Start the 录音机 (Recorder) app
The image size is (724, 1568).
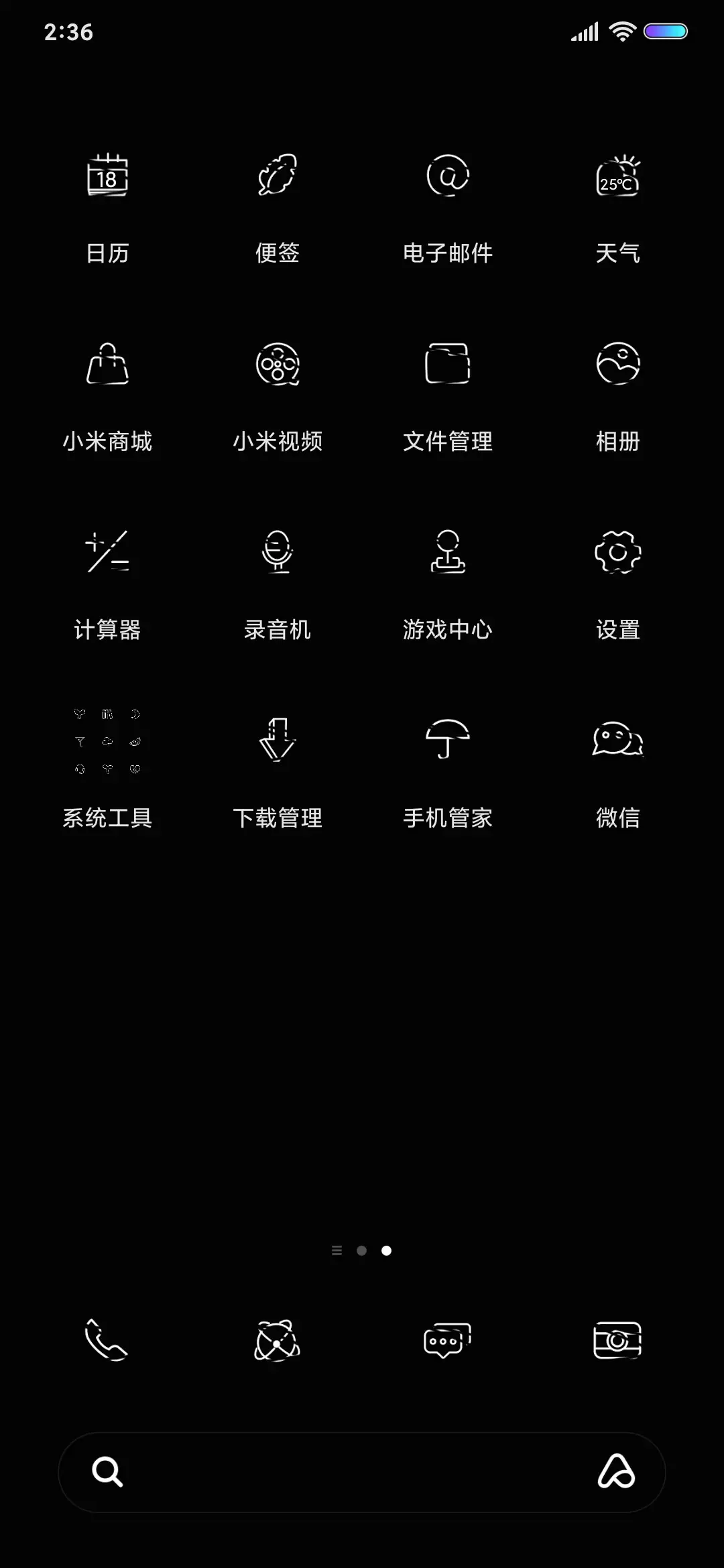(x=278, y=553)
